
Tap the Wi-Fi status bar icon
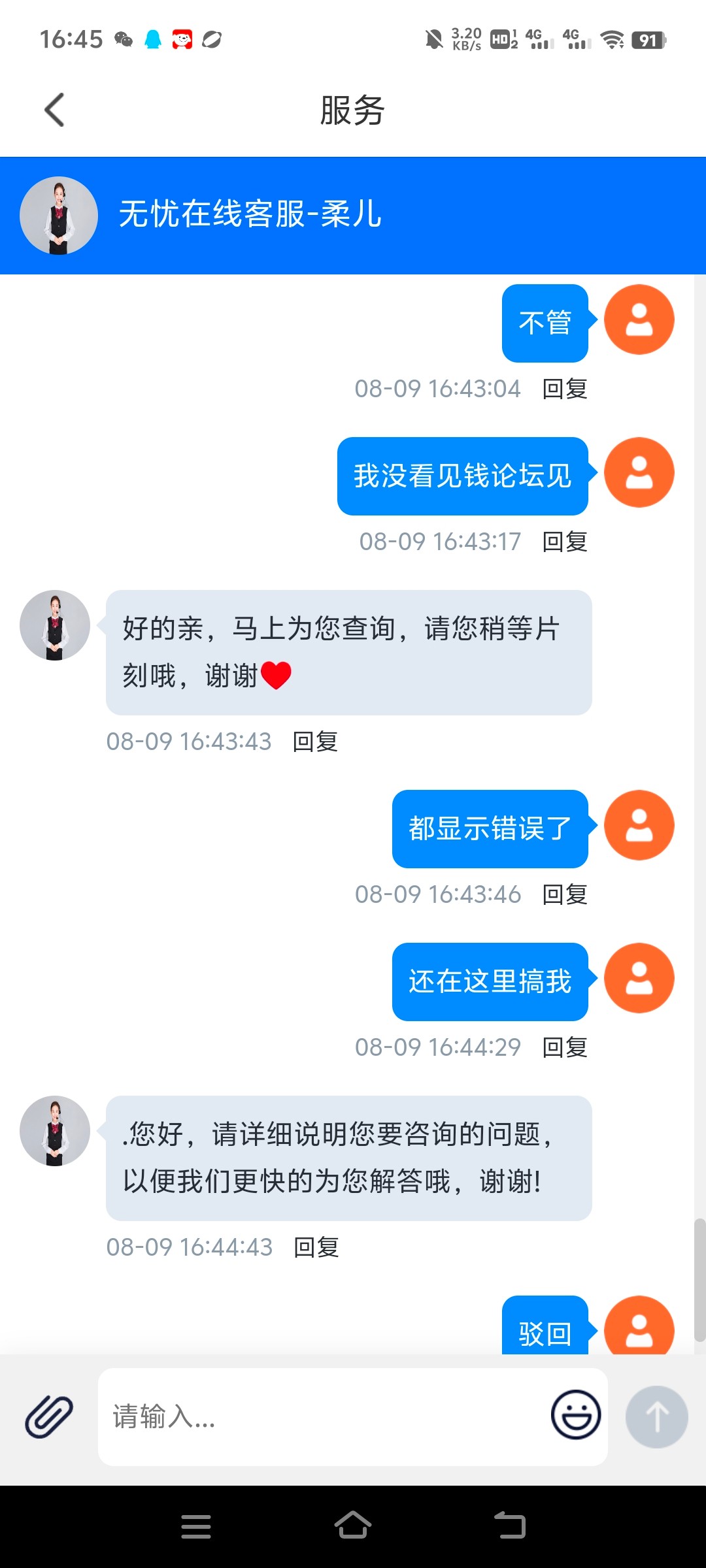coord(612,39)
